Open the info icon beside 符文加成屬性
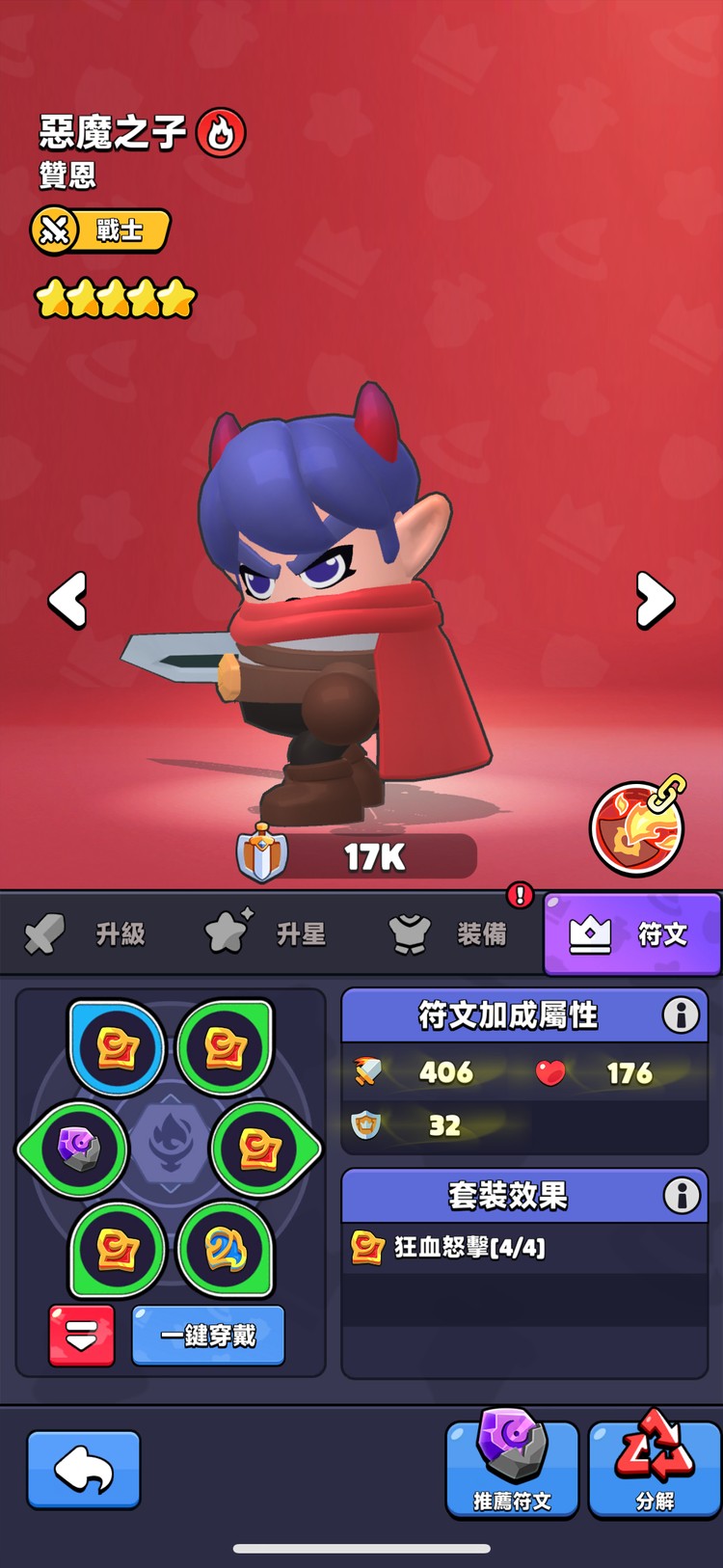The height and width of the screenshot is (1568, 723). tap(681, 1014)
